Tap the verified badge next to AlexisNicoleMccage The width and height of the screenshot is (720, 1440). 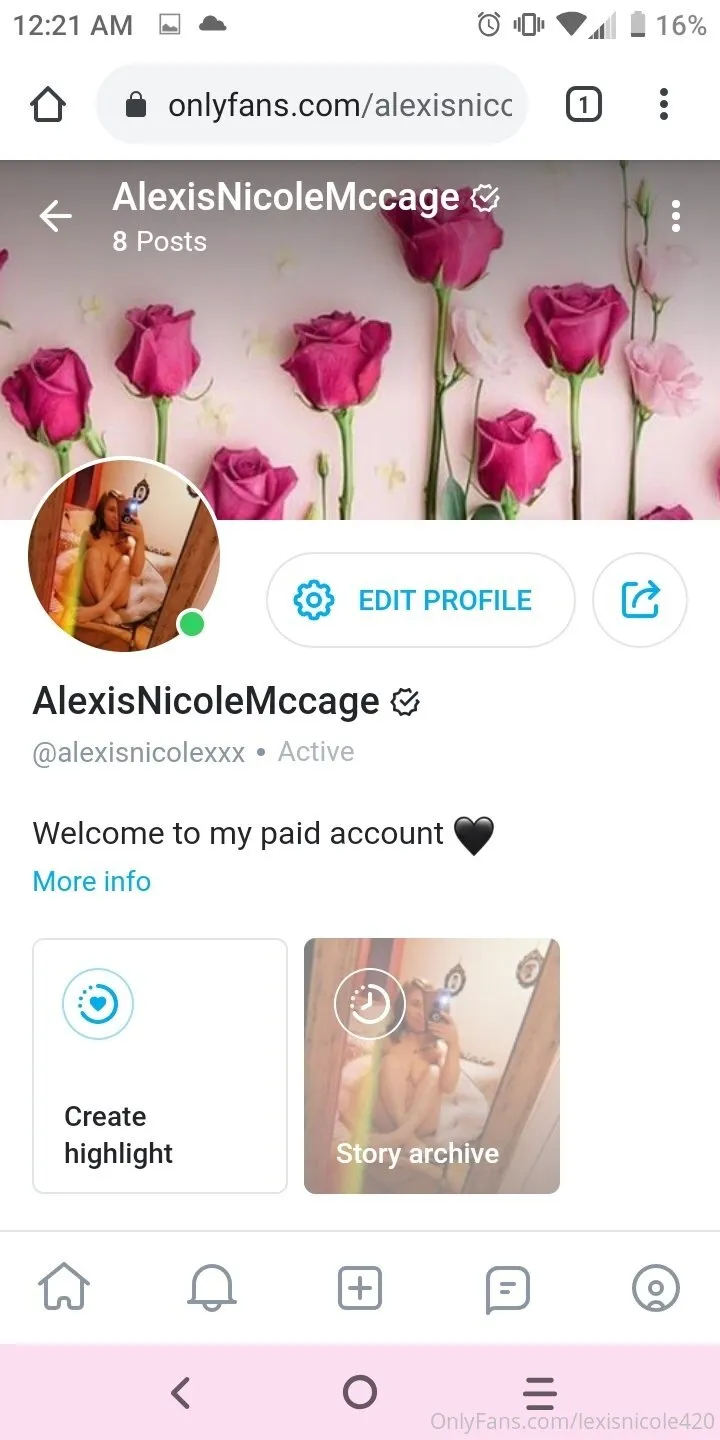click(x=404, y=701)
